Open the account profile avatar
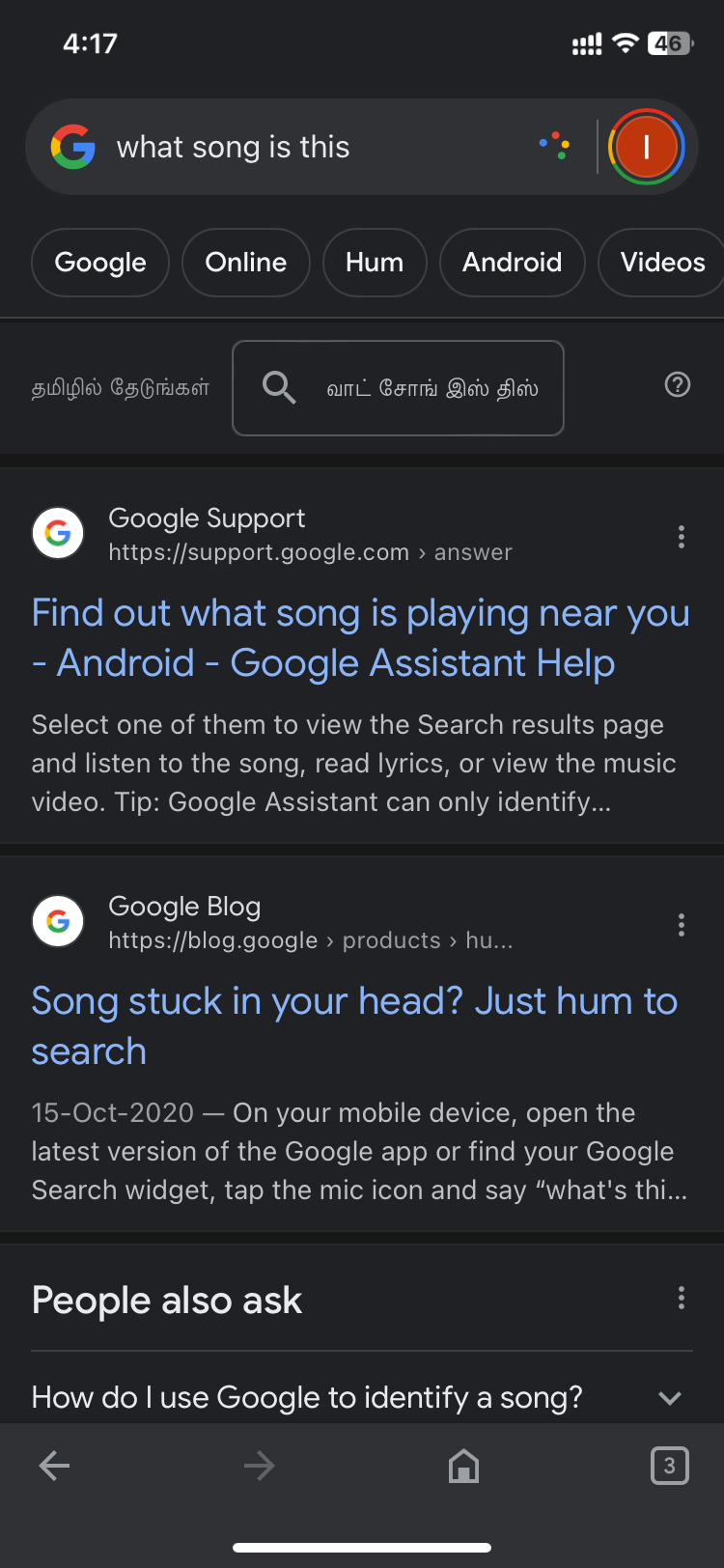This screenshot has width=724, height=1568. click(646, 147)
